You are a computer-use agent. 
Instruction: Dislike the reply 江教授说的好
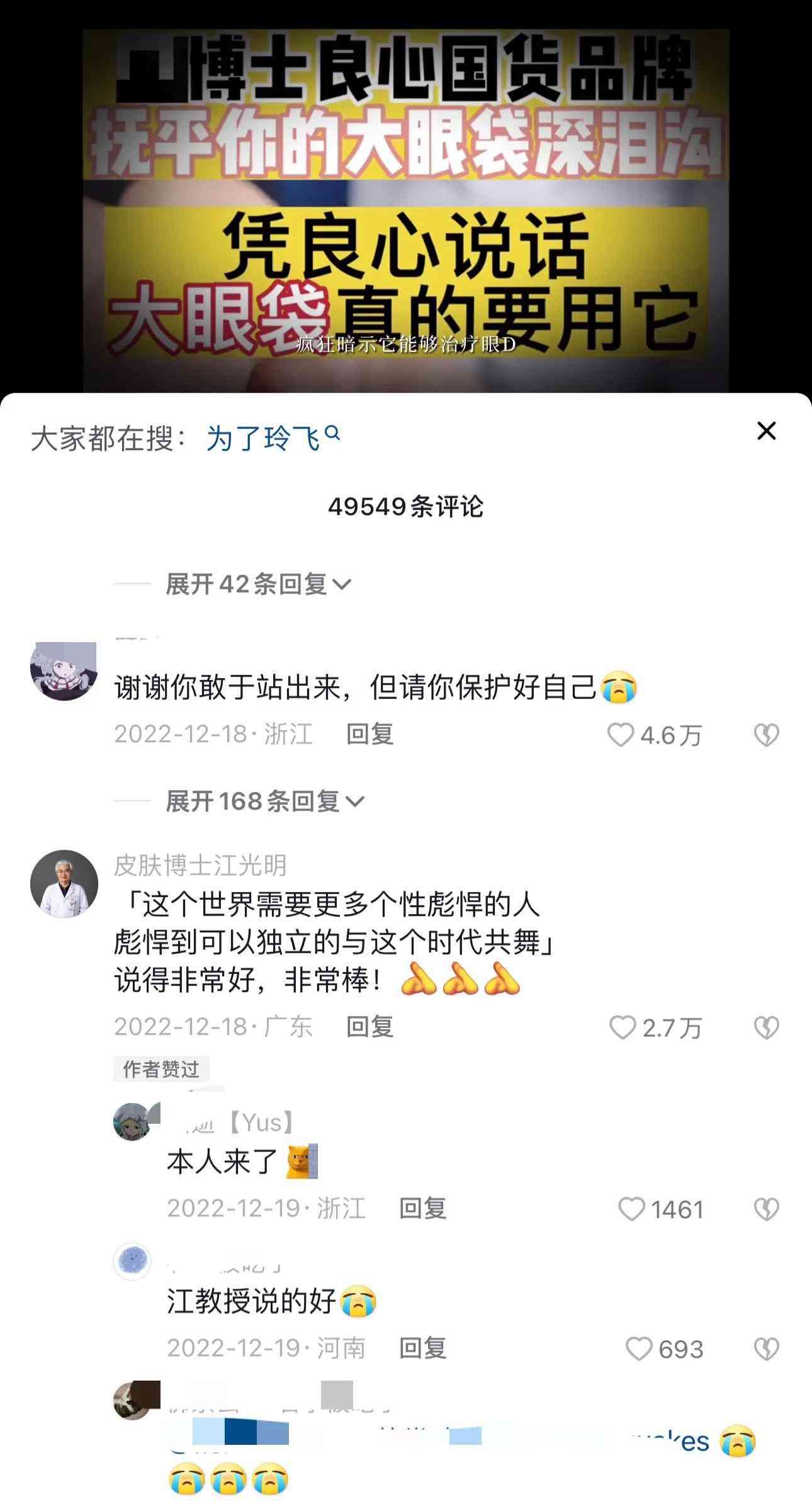point(766,1349)
